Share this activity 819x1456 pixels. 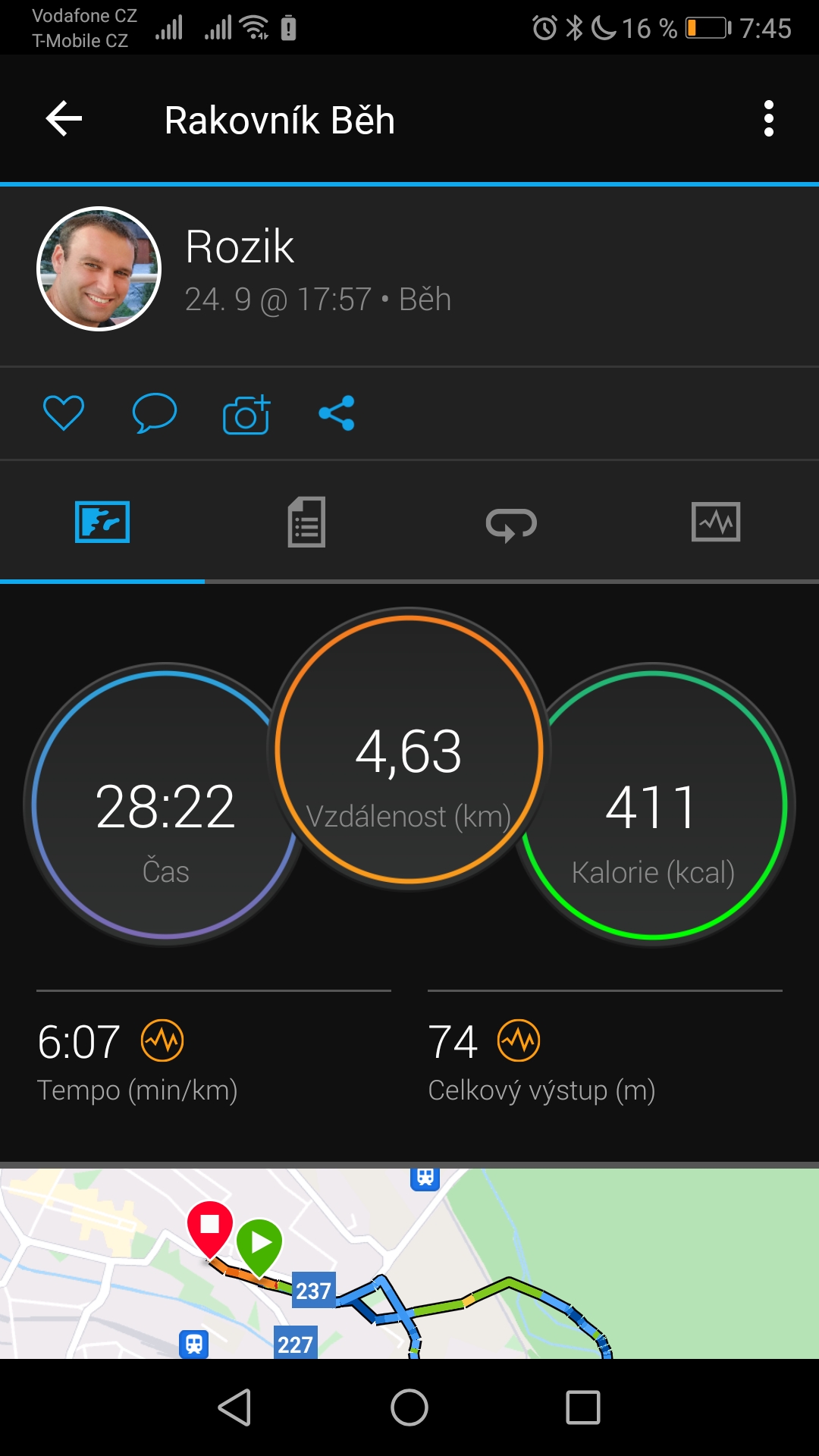(337, 413)
